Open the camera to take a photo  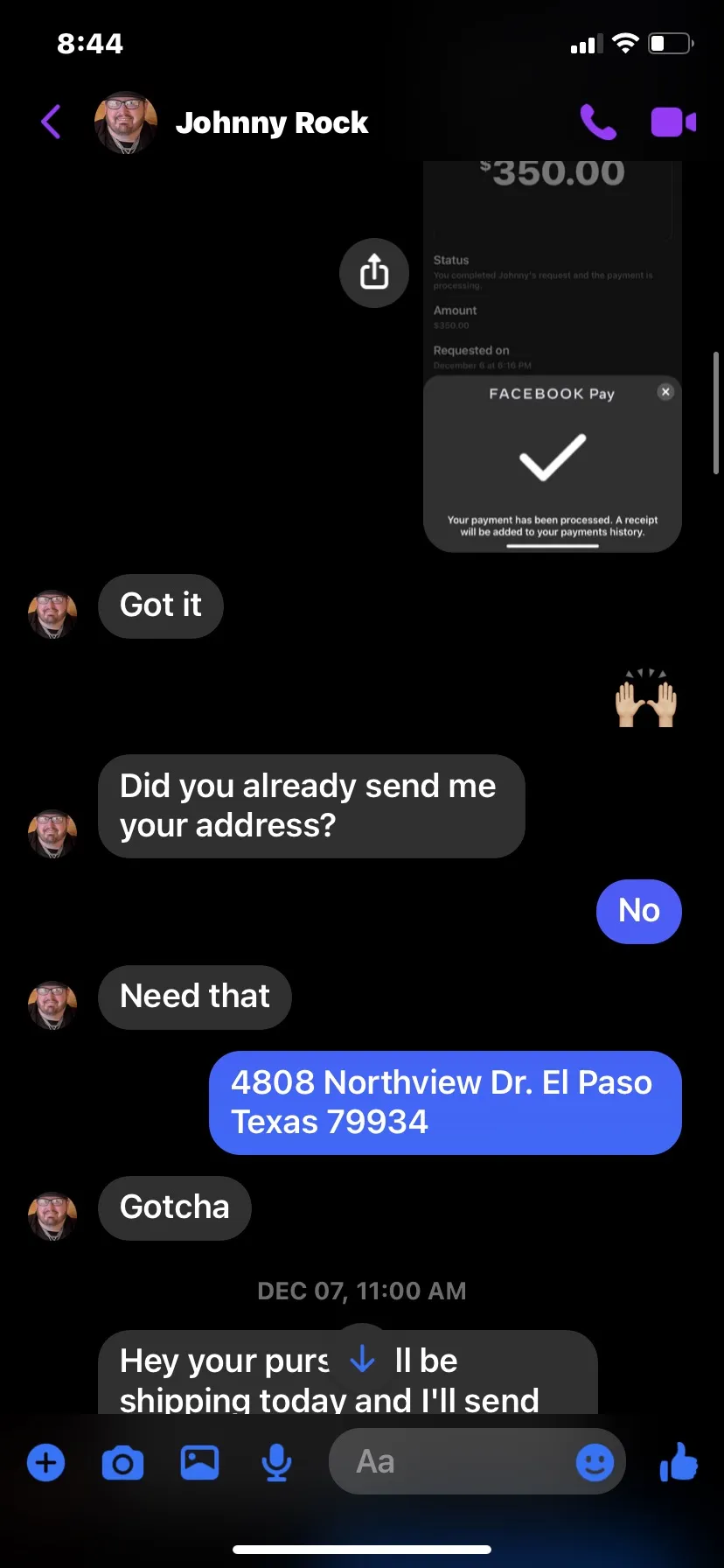[122, 1462]
